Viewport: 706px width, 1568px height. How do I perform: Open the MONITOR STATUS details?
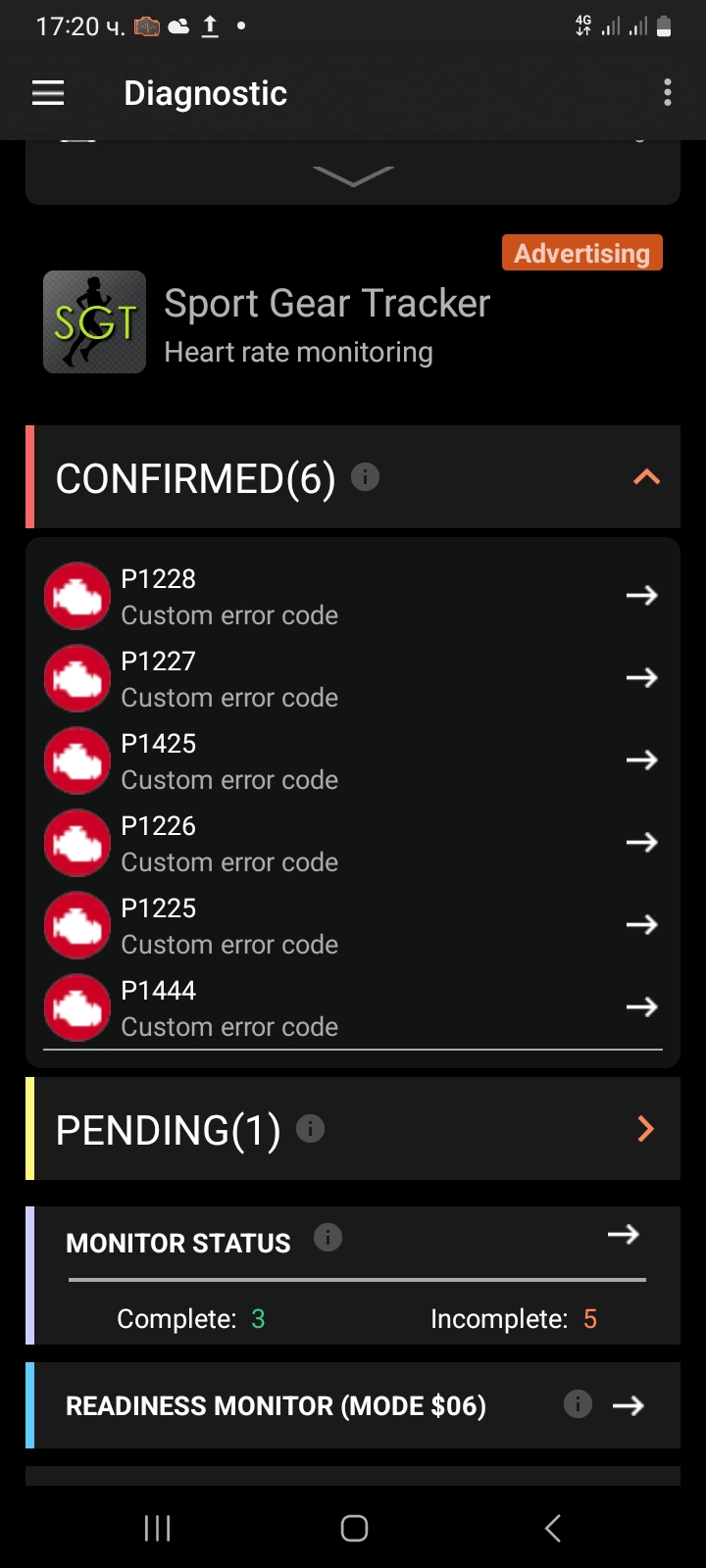point(624,1235)
